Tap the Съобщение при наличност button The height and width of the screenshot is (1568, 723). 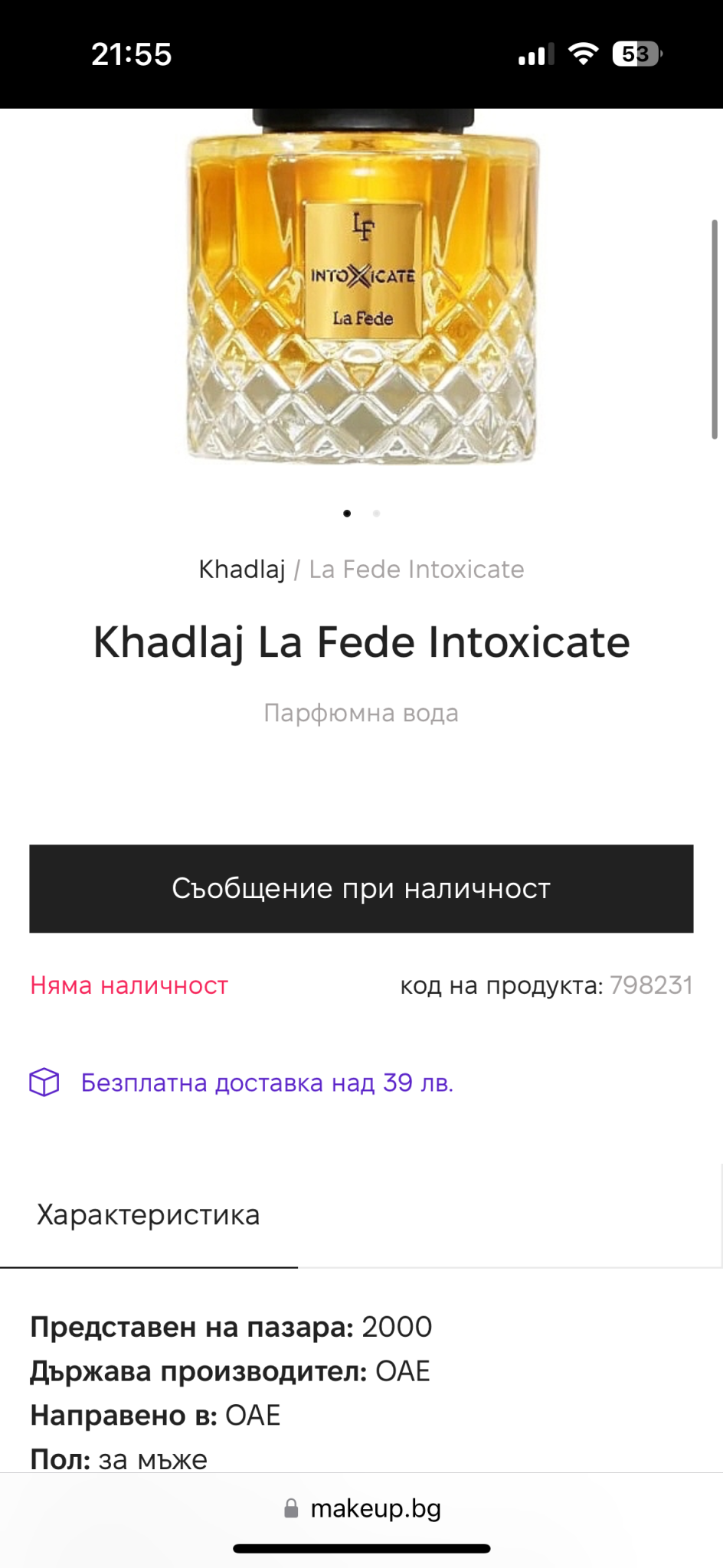[361, 888]
